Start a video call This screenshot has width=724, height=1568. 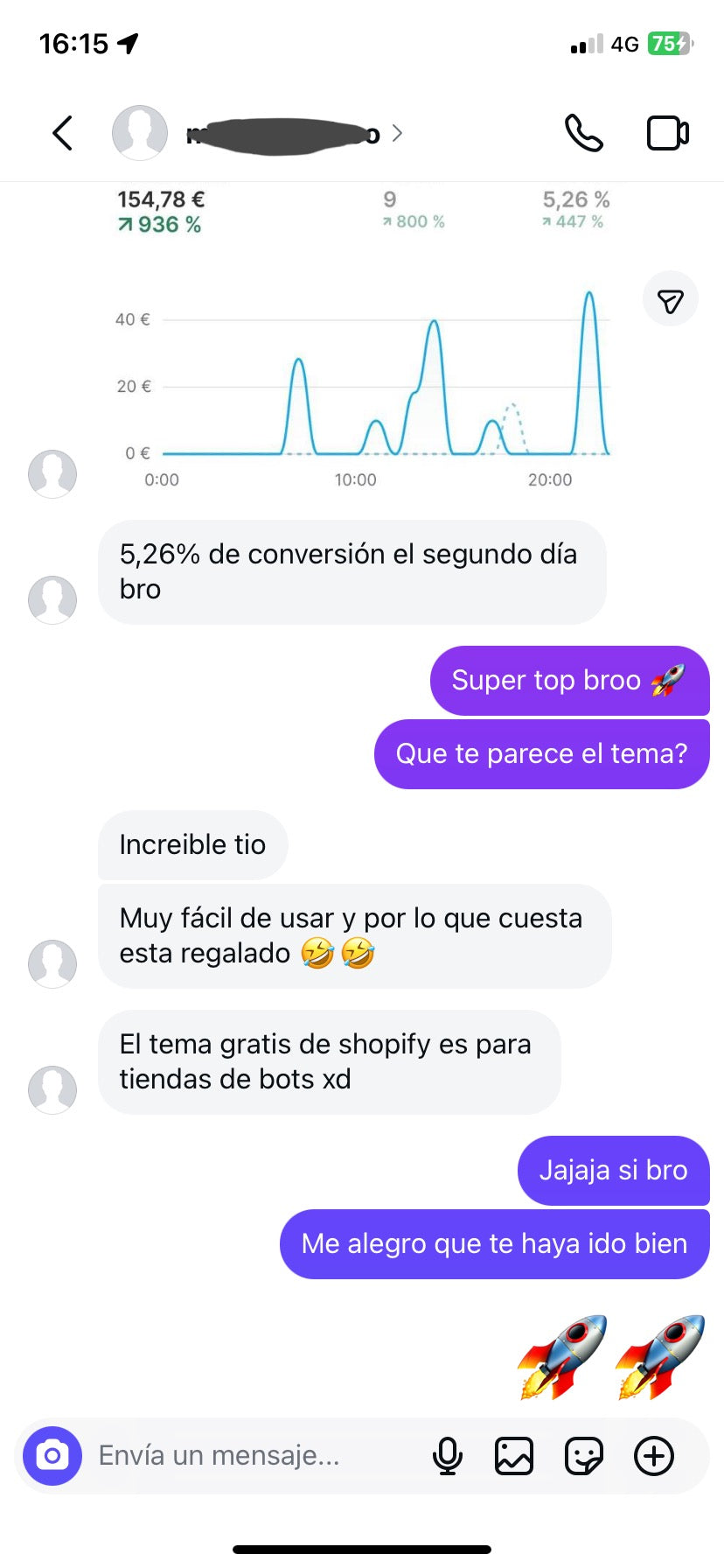coord(667,133)
